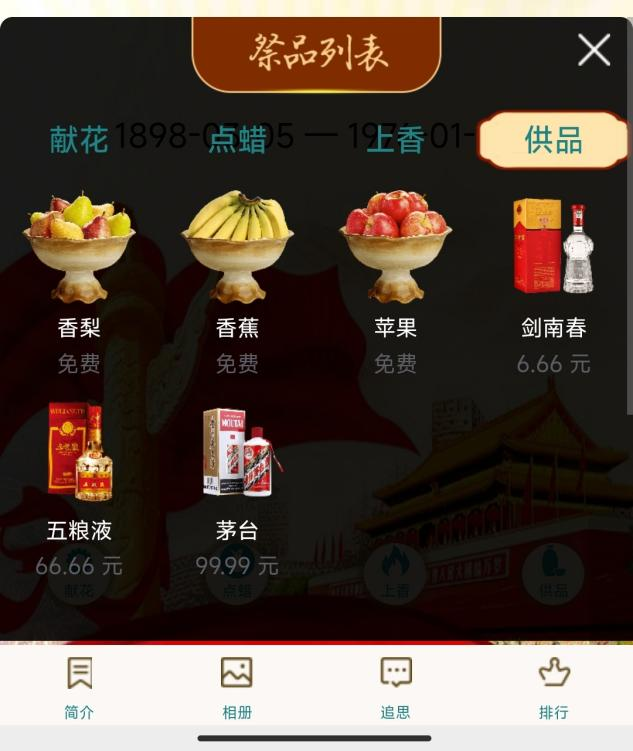
Task: Open the 追思 tab
Action: tap(395, 688)
